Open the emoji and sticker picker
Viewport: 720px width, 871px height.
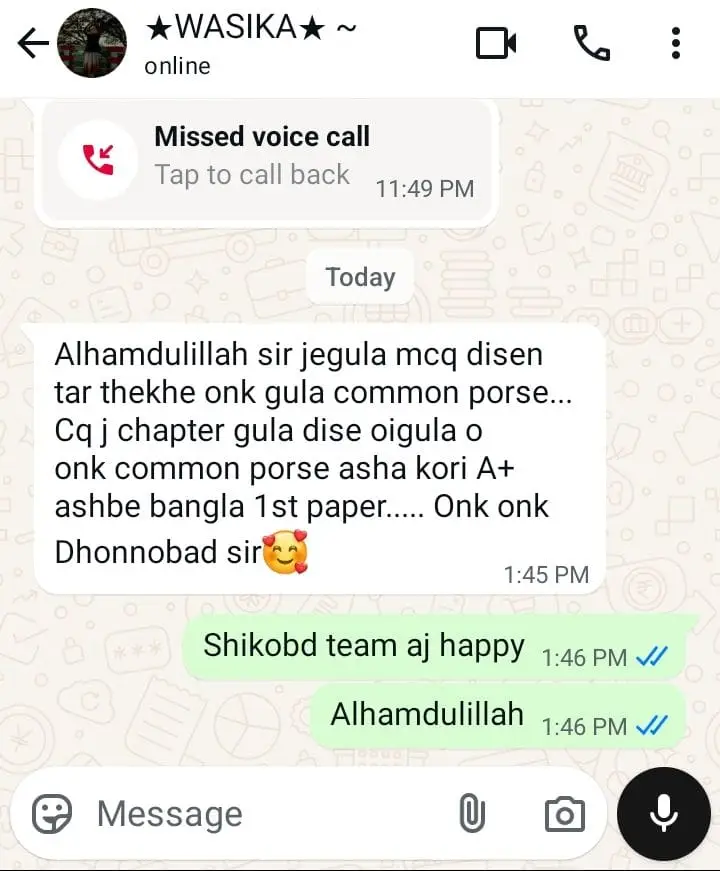pos(52,814)
